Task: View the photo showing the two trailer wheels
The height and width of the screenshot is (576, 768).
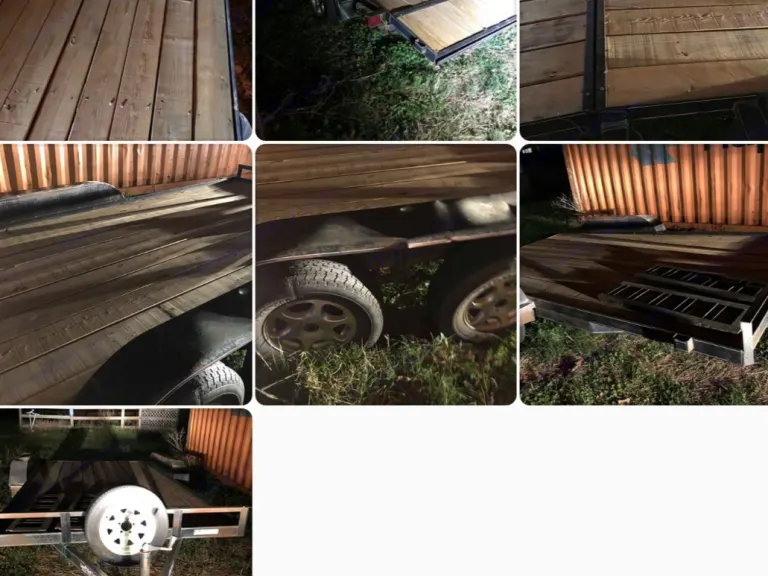Action: 386,274
